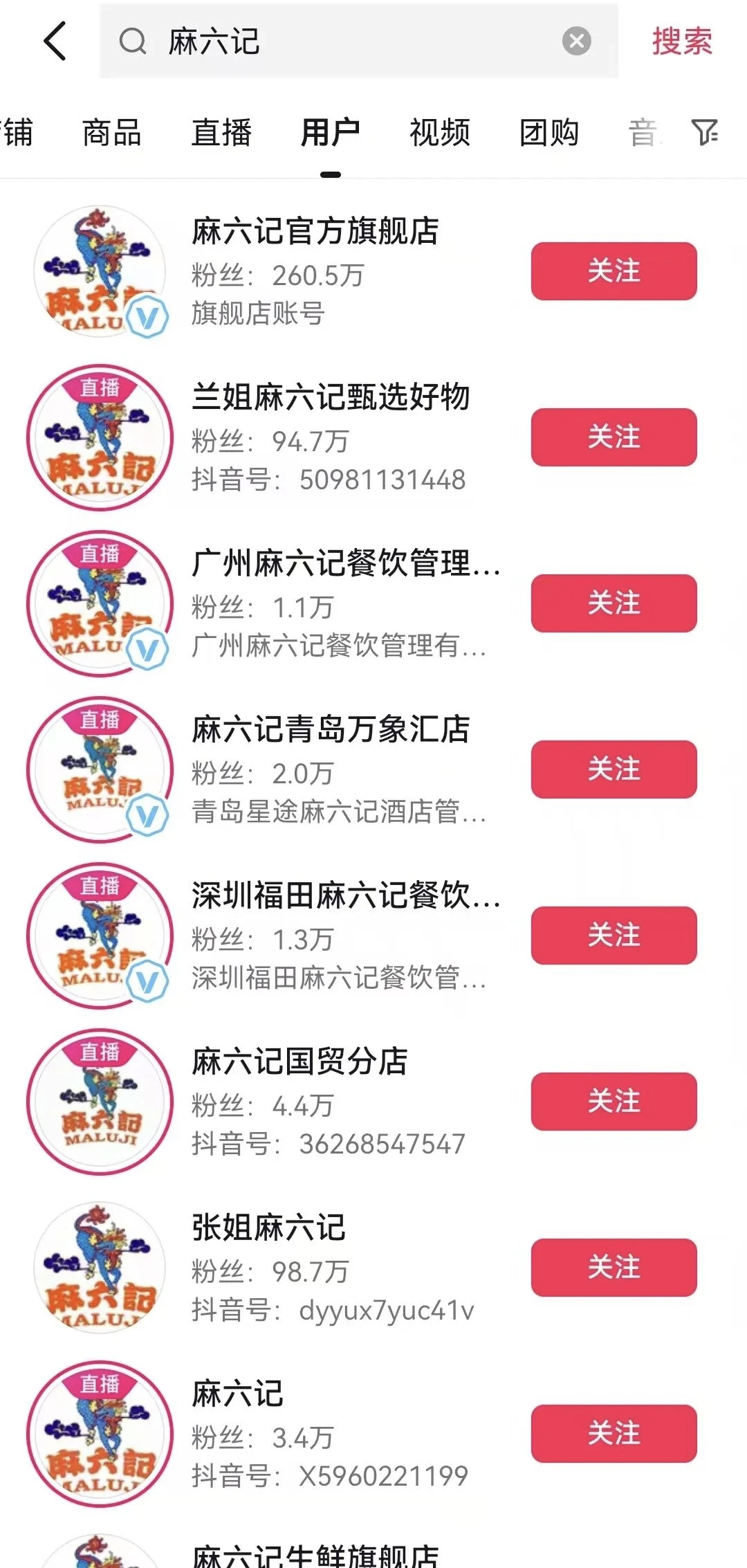Follow 麻六记国贸分店
The image size is (747, 1568).
(x=614, y=1102)
